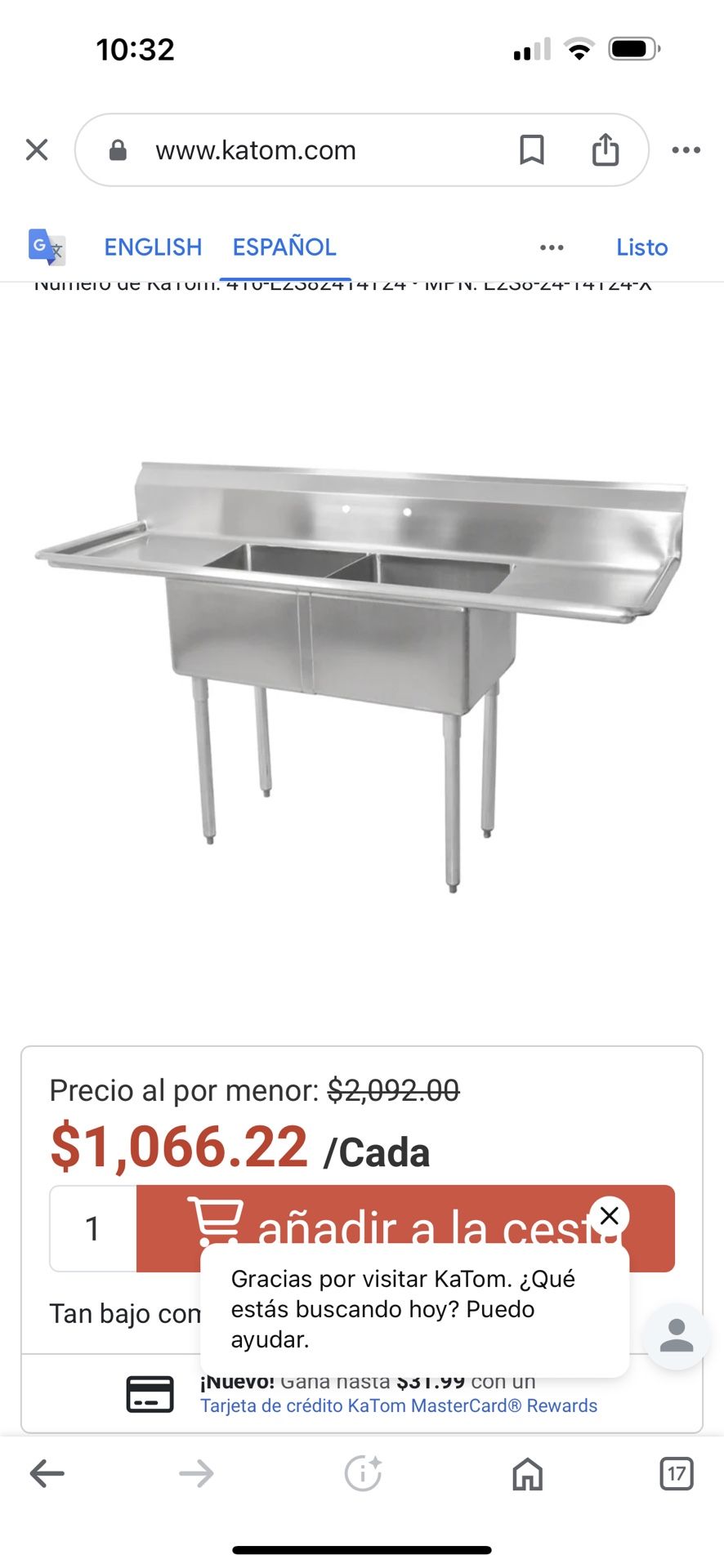Screen dimensions: 724x1568
Task: Open translate options with the three-dot menu
Action: click(x=552, y=247)
